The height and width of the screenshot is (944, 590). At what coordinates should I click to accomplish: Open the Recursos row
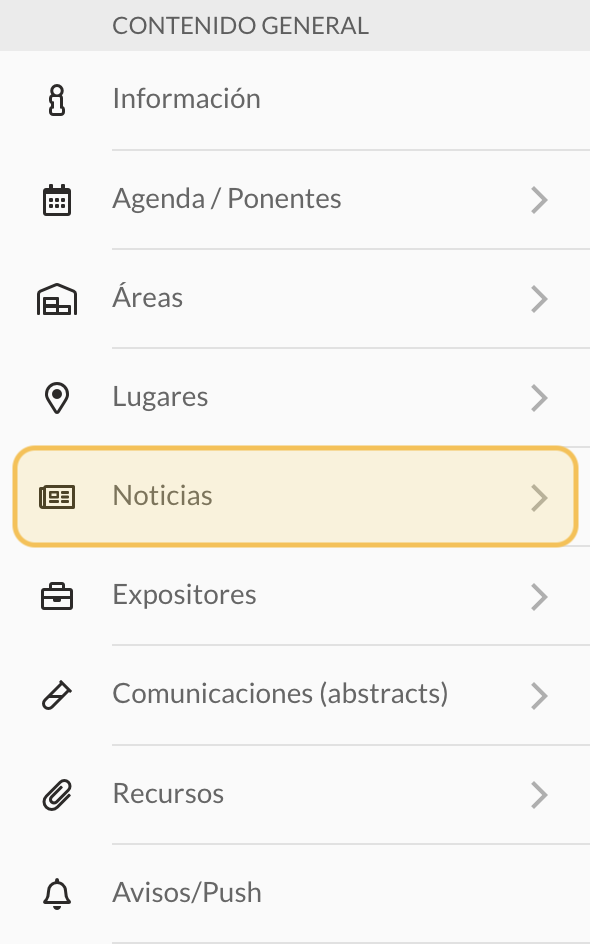295,794
